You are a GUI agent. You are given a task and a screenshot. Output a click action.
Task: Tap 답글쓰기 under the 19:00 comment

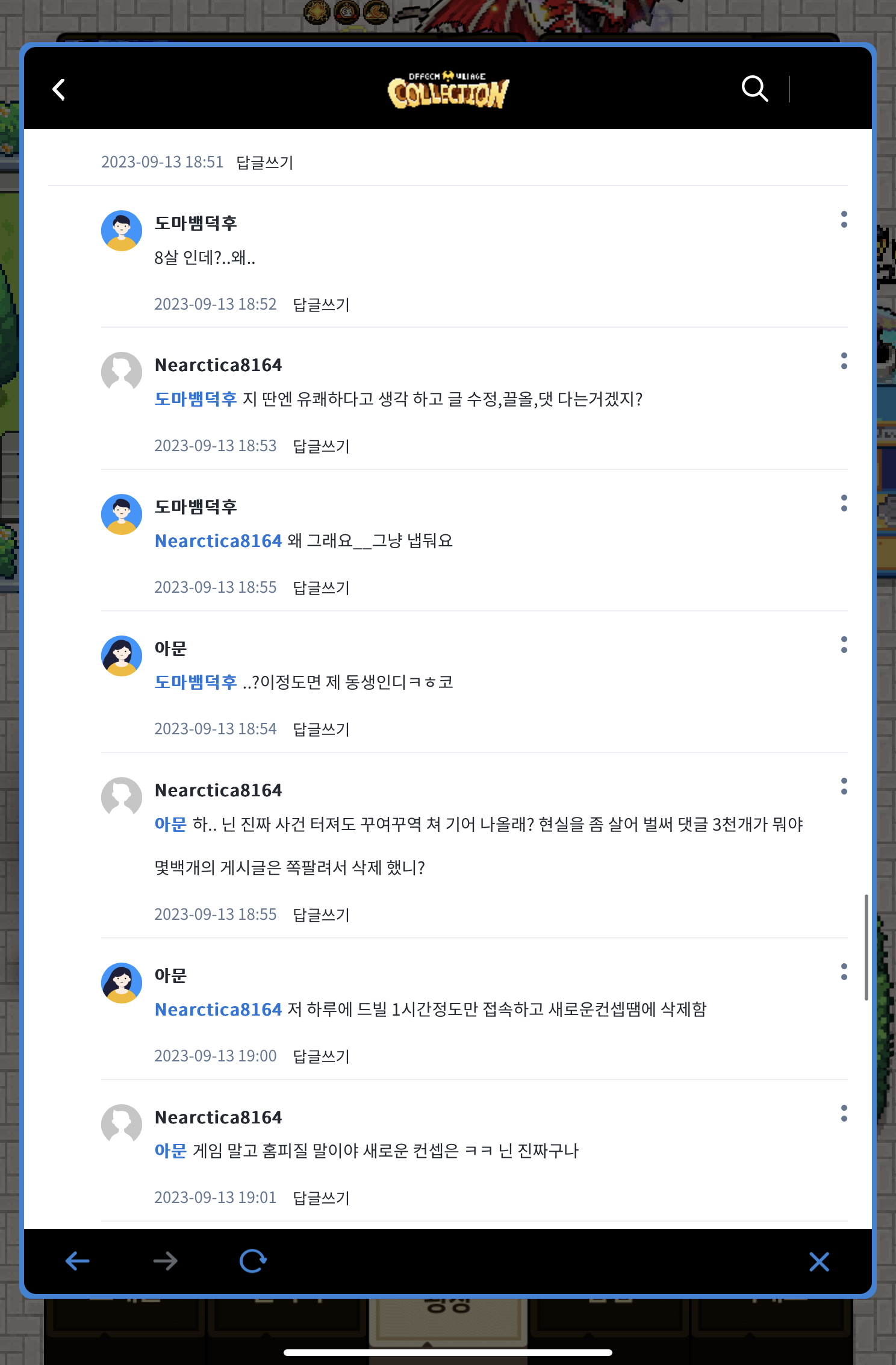click(321, 1056)
